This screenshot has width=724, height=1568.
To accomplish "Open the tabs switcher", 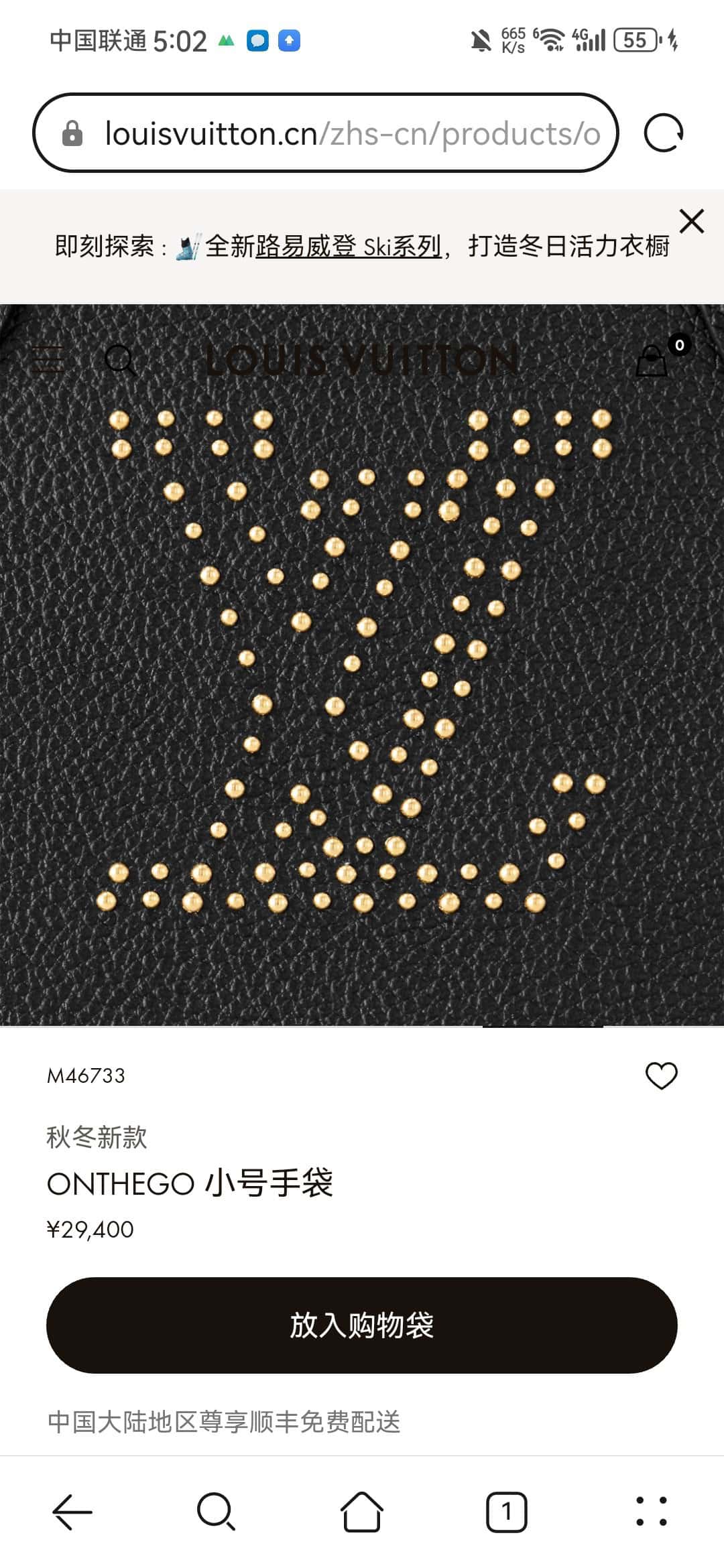I will coord(506,1512).
